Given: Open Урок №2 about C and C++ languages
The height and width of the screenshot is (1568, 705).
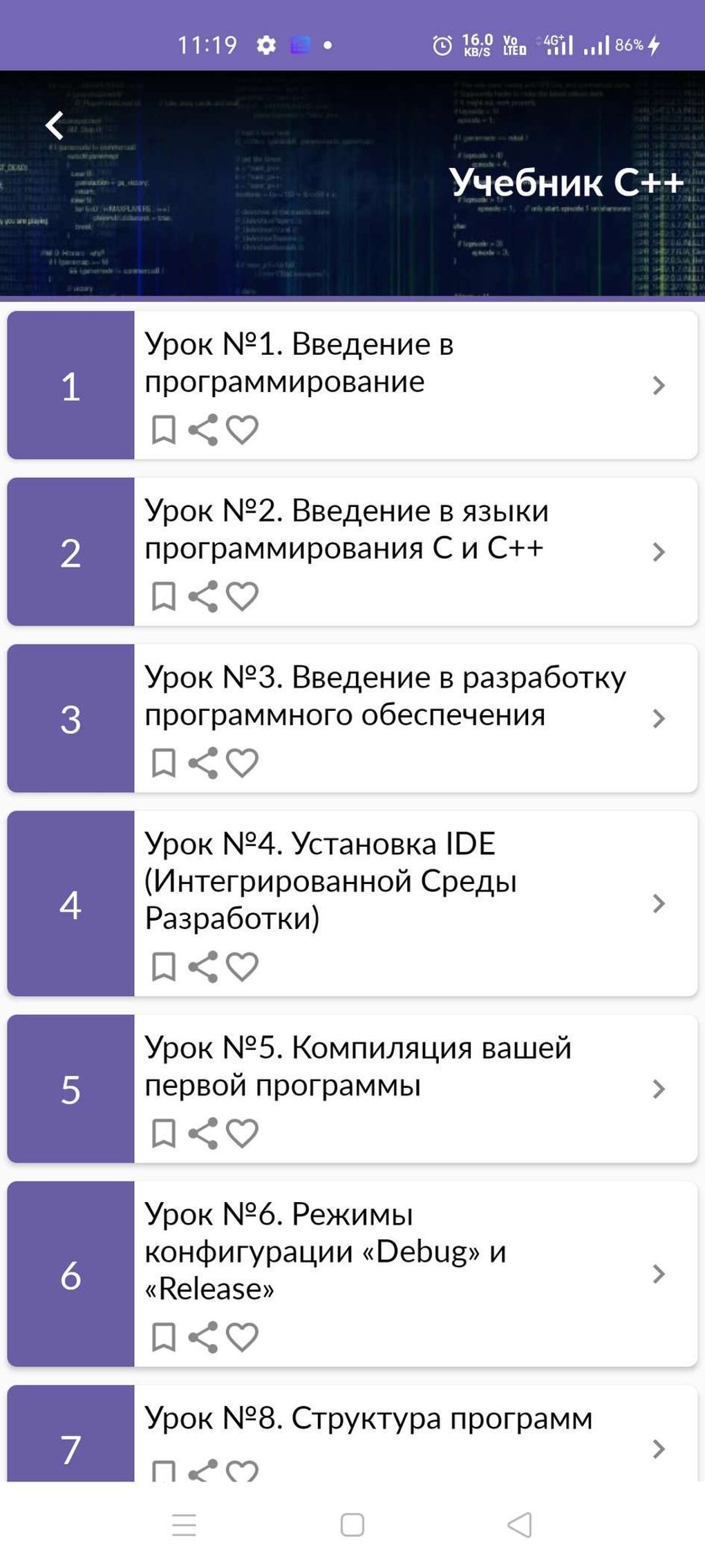Looking at the screenshot, I should [x=352, y=552].
